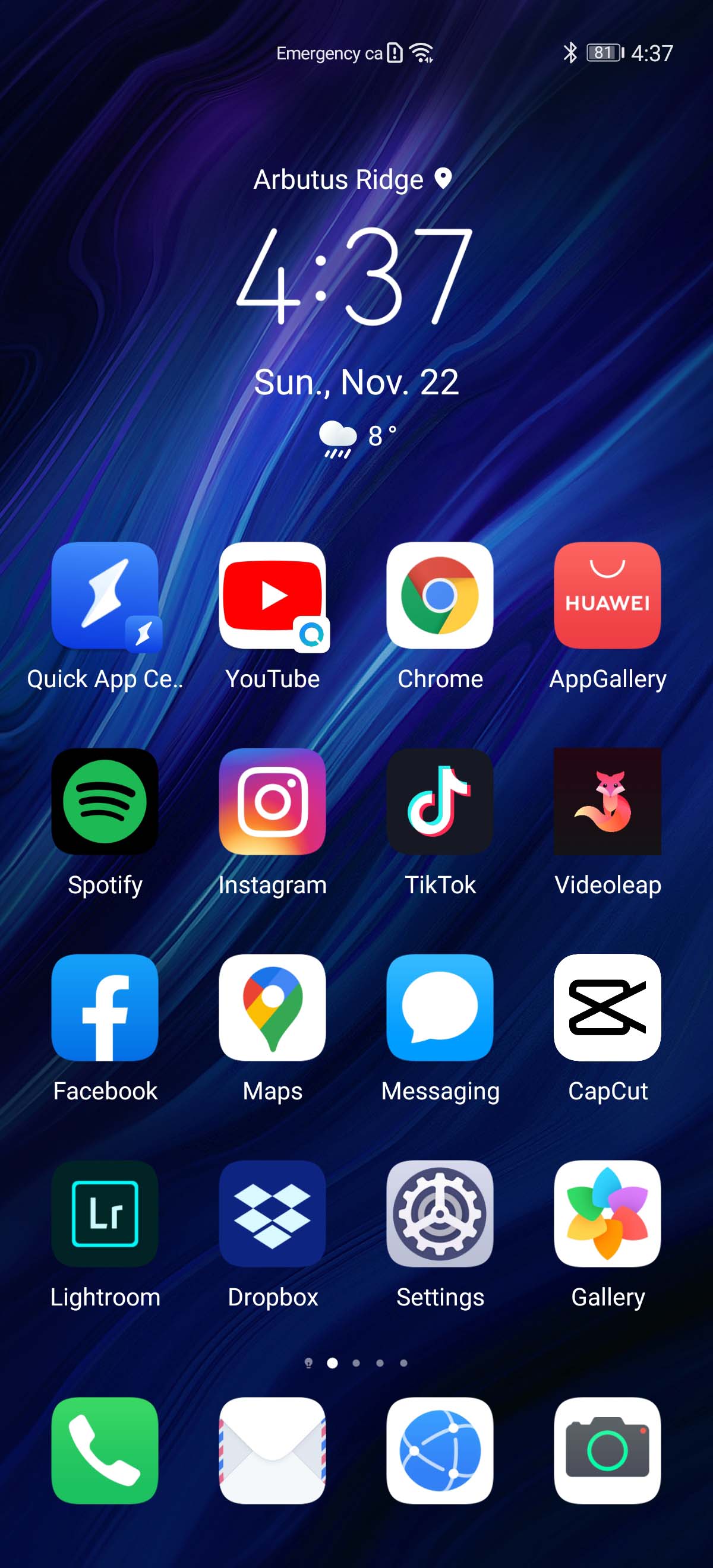The image size is (713, 1568).
Task: Open Videoleap editor
Action: pos(607,802)
